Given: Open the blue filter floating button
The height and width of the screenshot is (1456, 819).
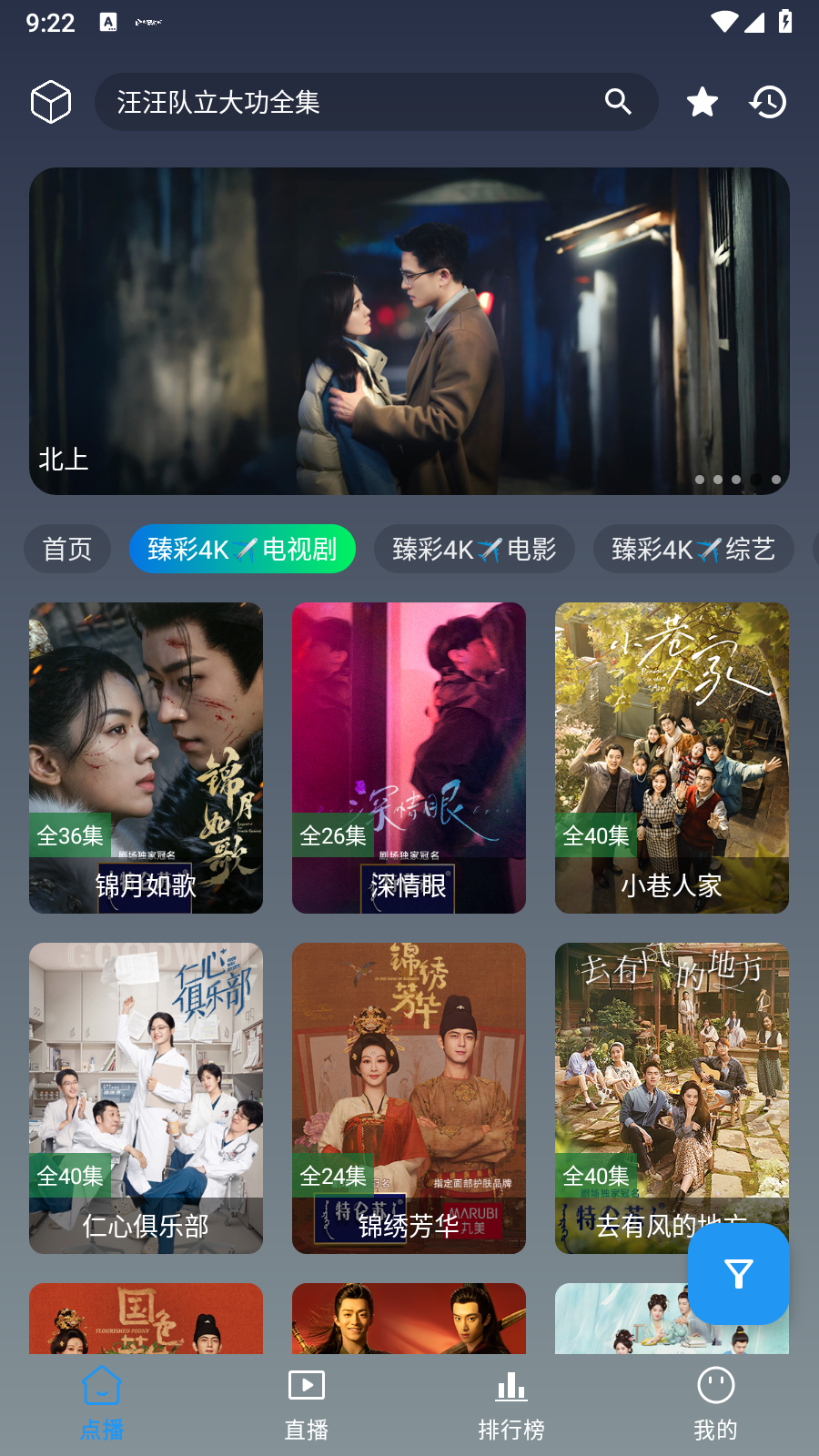Looking at the screenshot, I should pos(738,1273).
